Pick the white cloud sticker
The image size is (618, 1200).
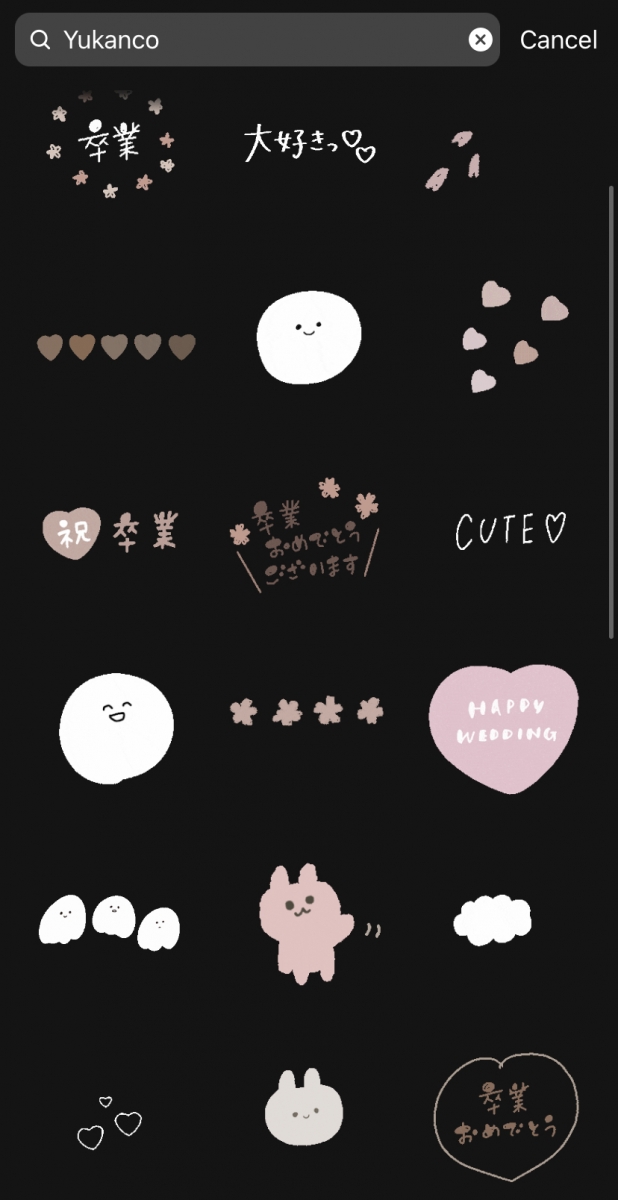pos(491,922)
